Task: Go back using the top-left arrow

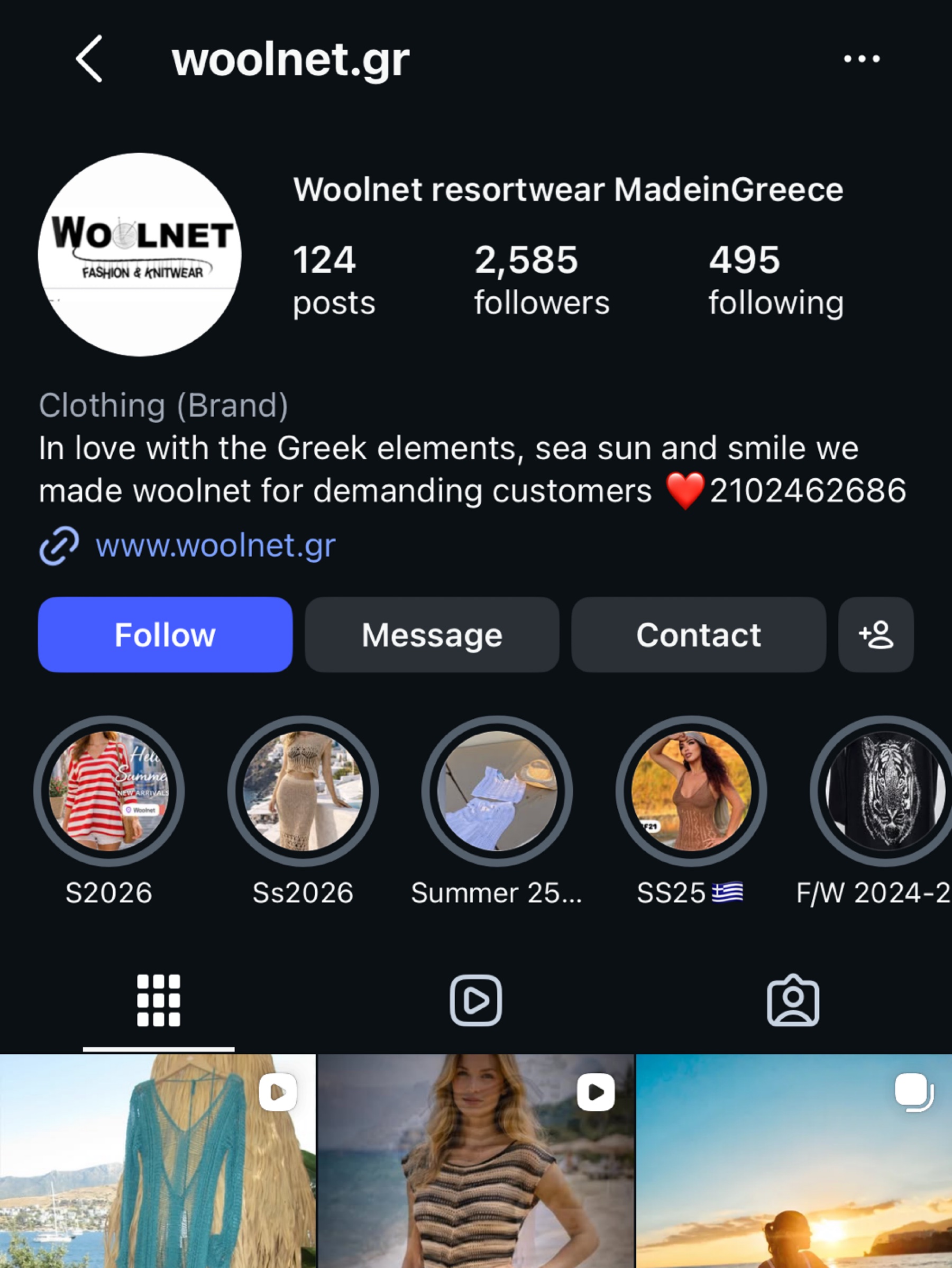Action: pos(89,59)
